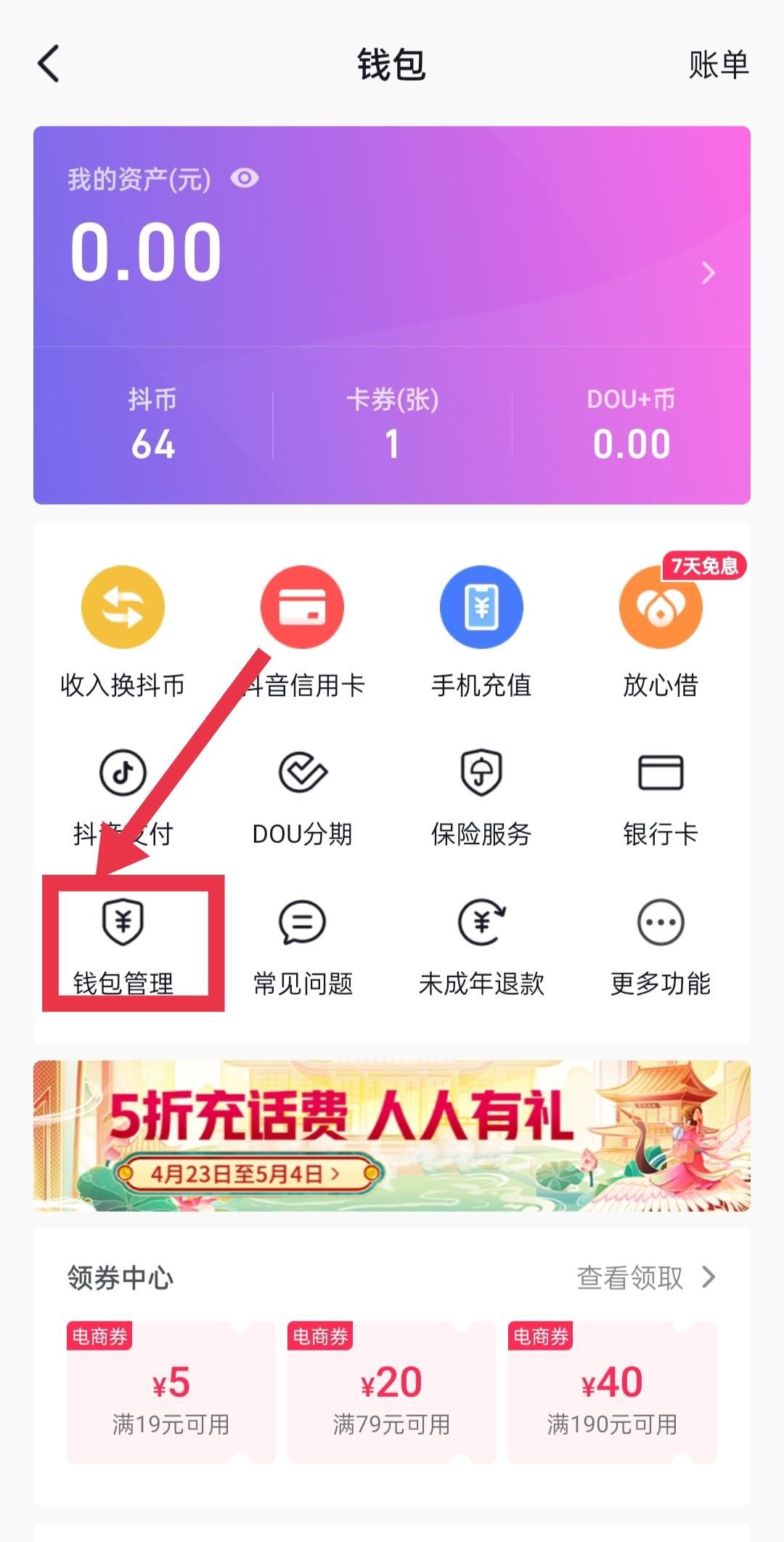Expand asset details via the balance chevron
The height and width of the screenshot is (1542, 784).
point(709,272)
